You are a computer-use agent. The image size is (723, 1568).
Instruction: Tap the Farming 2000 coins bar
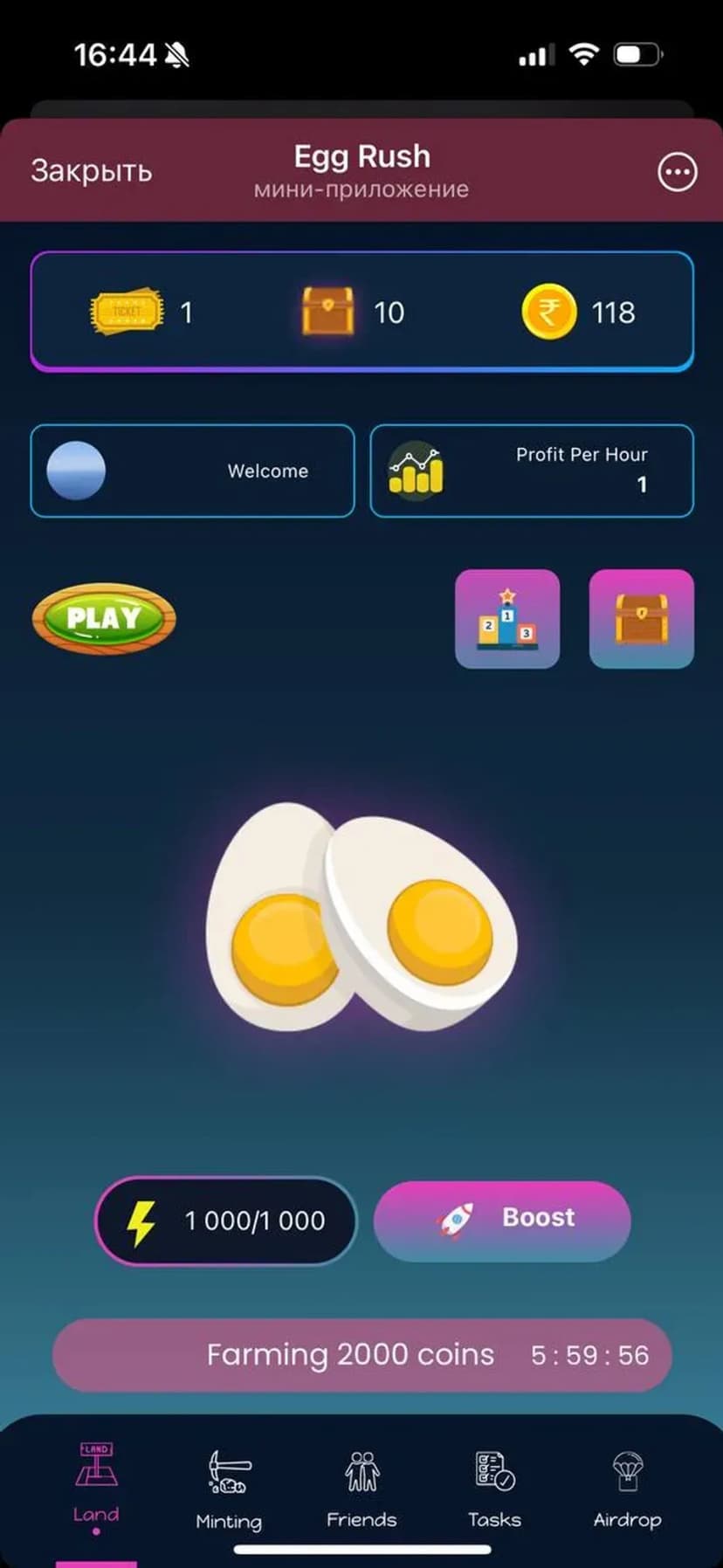pyautogui.click(x=361, y=1355)
